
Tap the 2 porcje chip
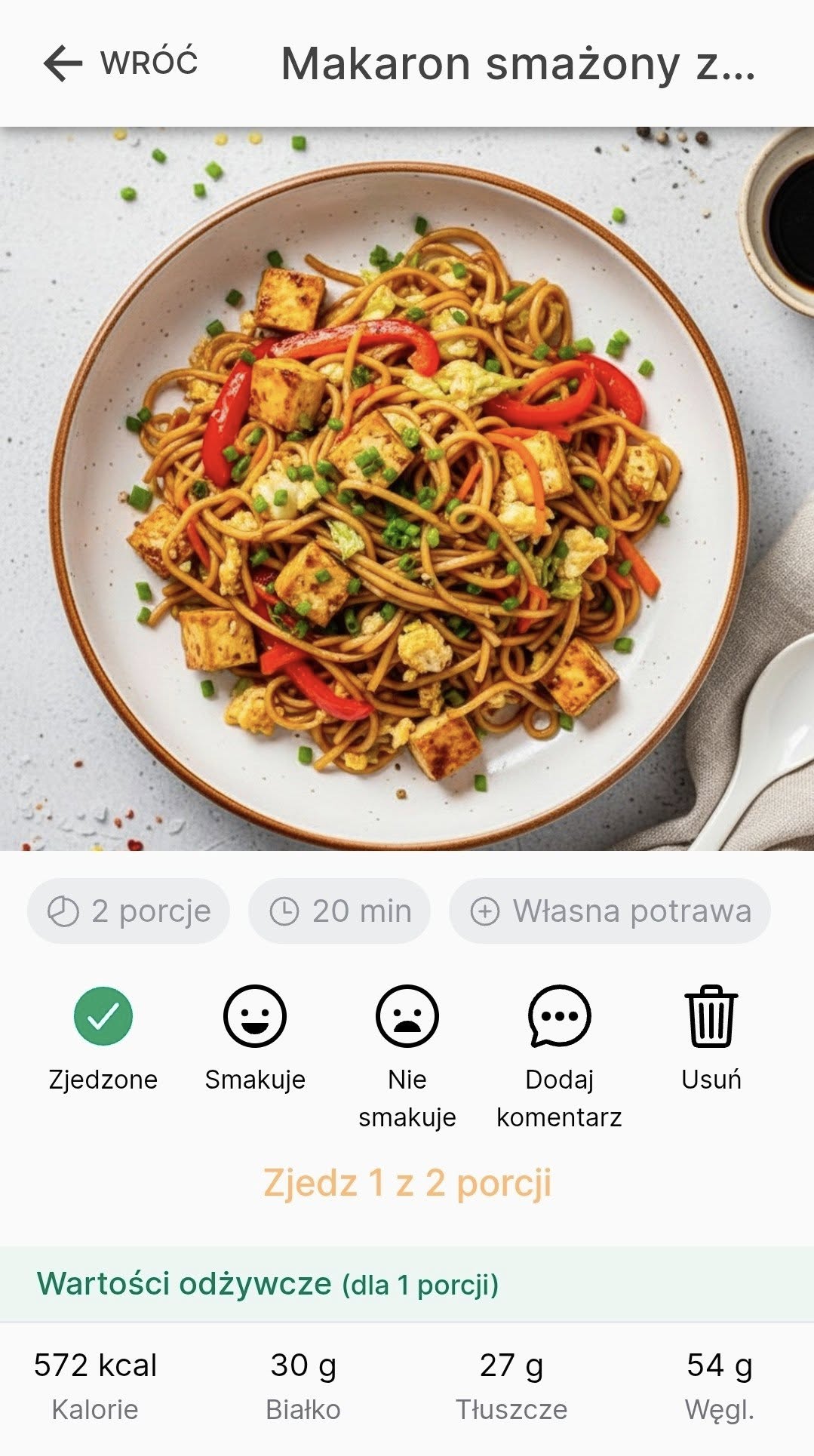[128, 911]
